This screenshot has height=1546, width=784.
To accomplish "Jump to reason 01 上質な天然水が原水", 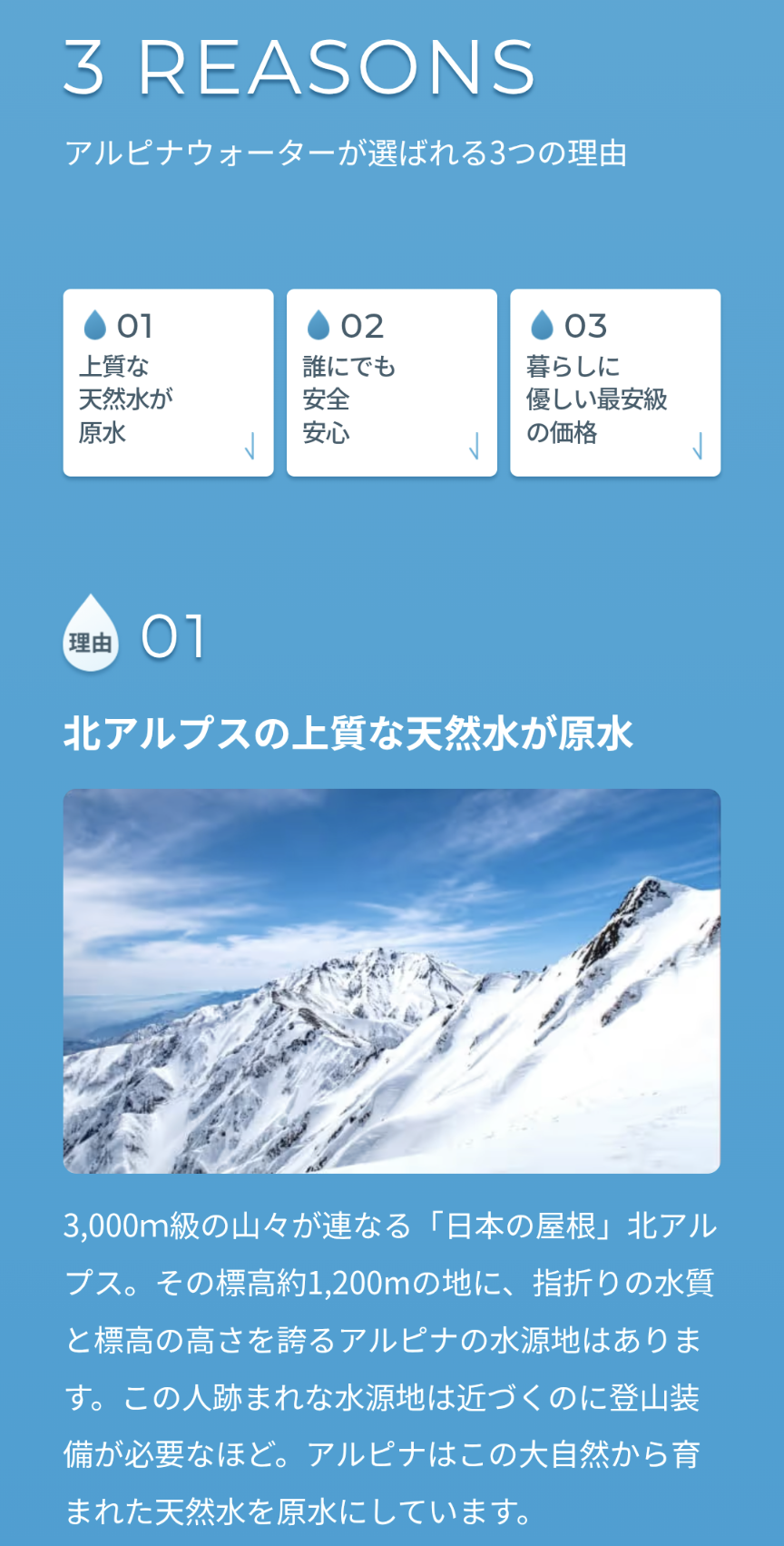I will [168, 382].
